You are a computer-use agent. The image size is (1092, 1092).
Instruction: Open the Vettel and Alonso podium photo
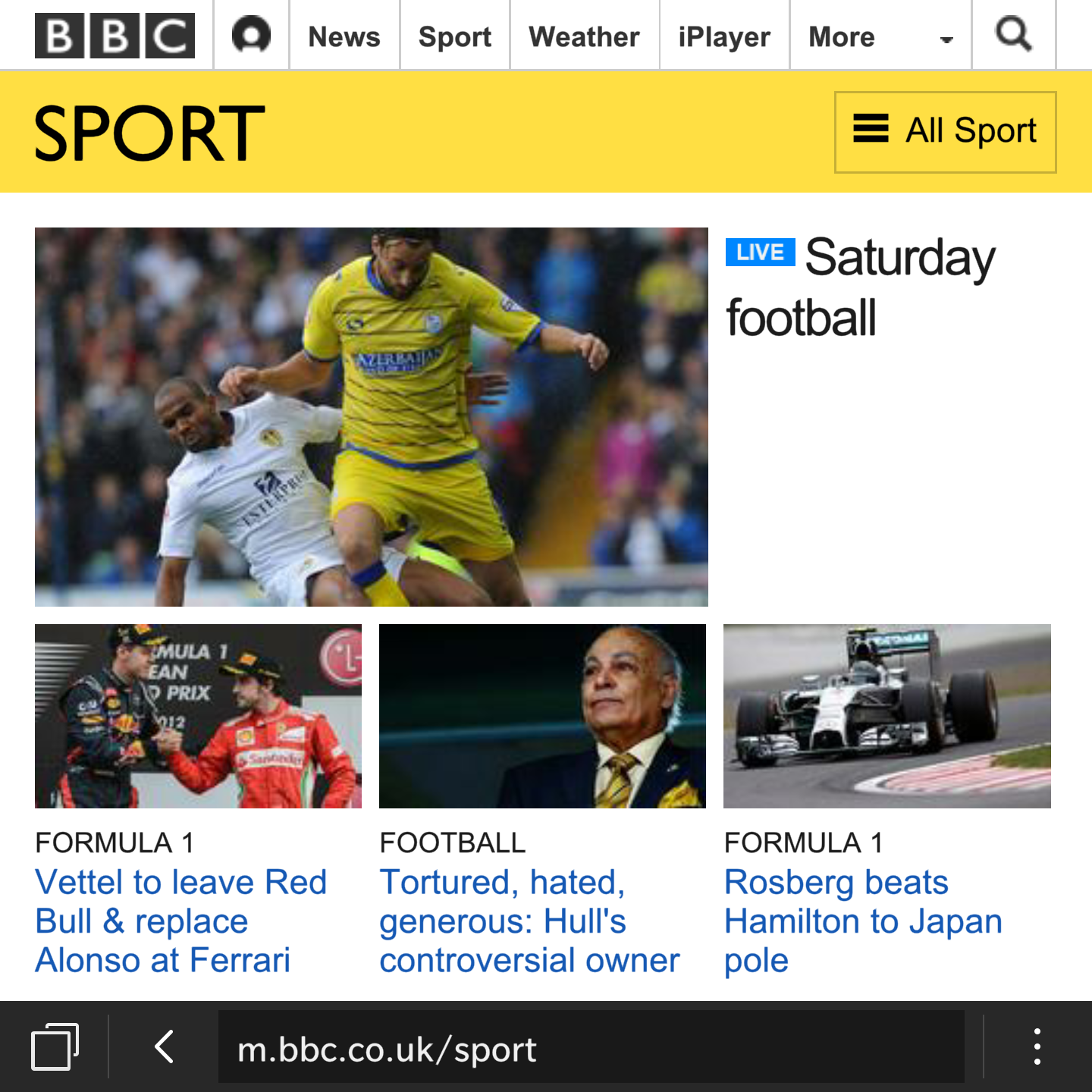[x=198, y=716]
